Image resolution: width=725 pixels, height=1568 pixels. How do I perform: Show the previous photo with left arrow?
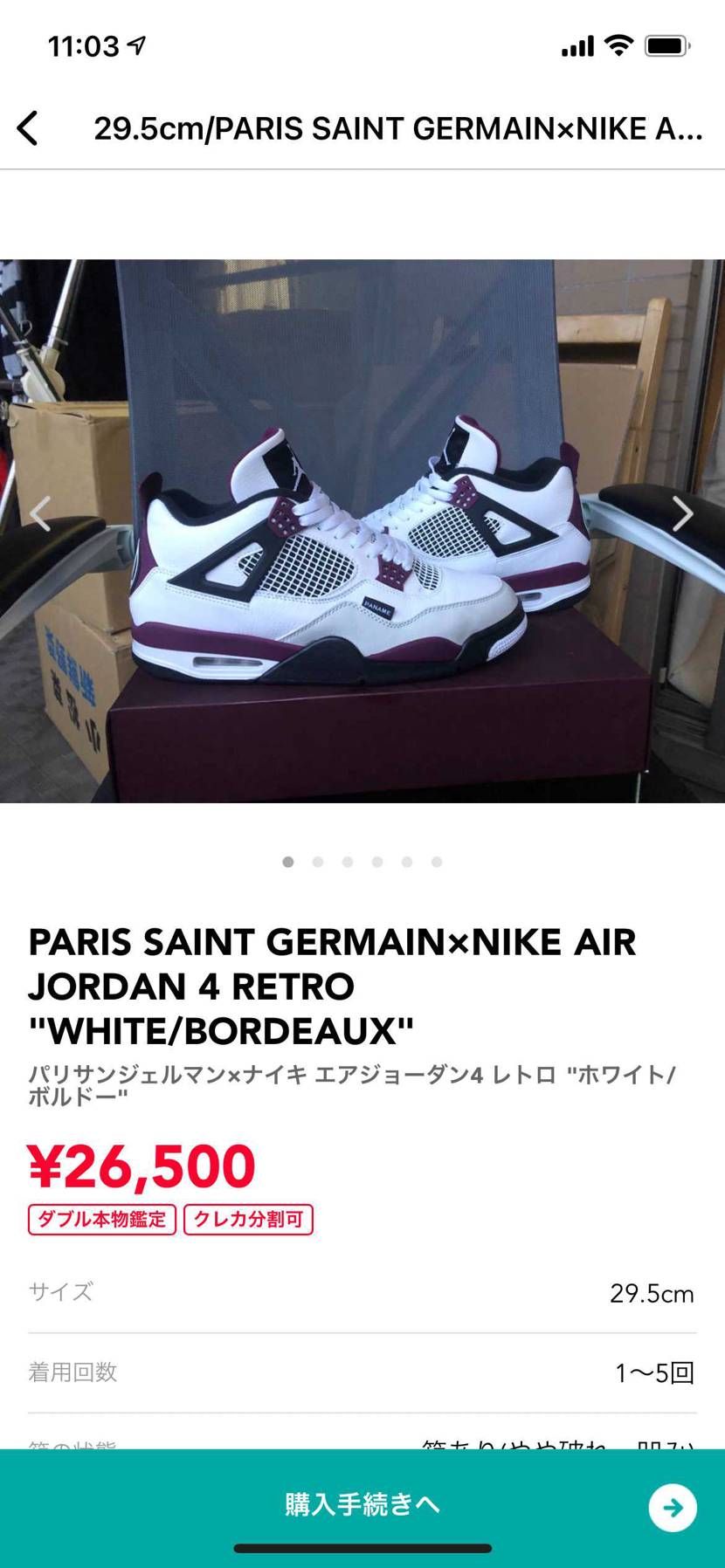[41, 514]
